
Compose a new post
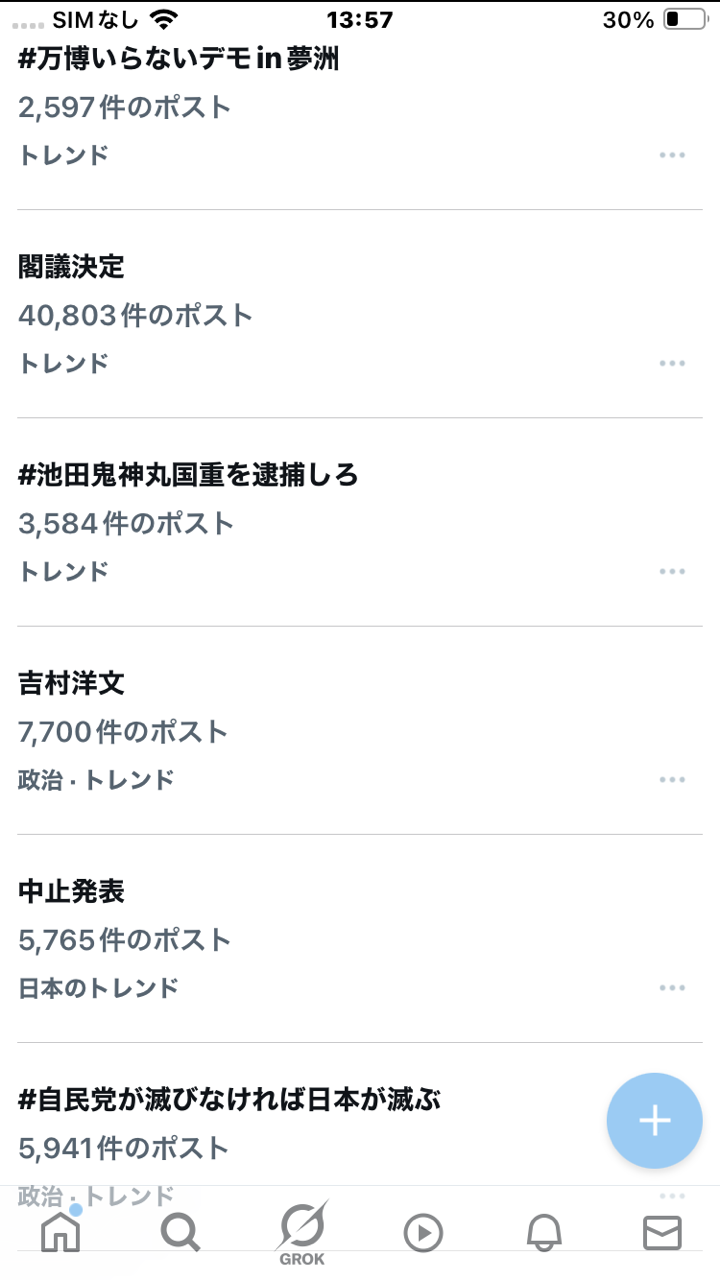[654, 1121]
